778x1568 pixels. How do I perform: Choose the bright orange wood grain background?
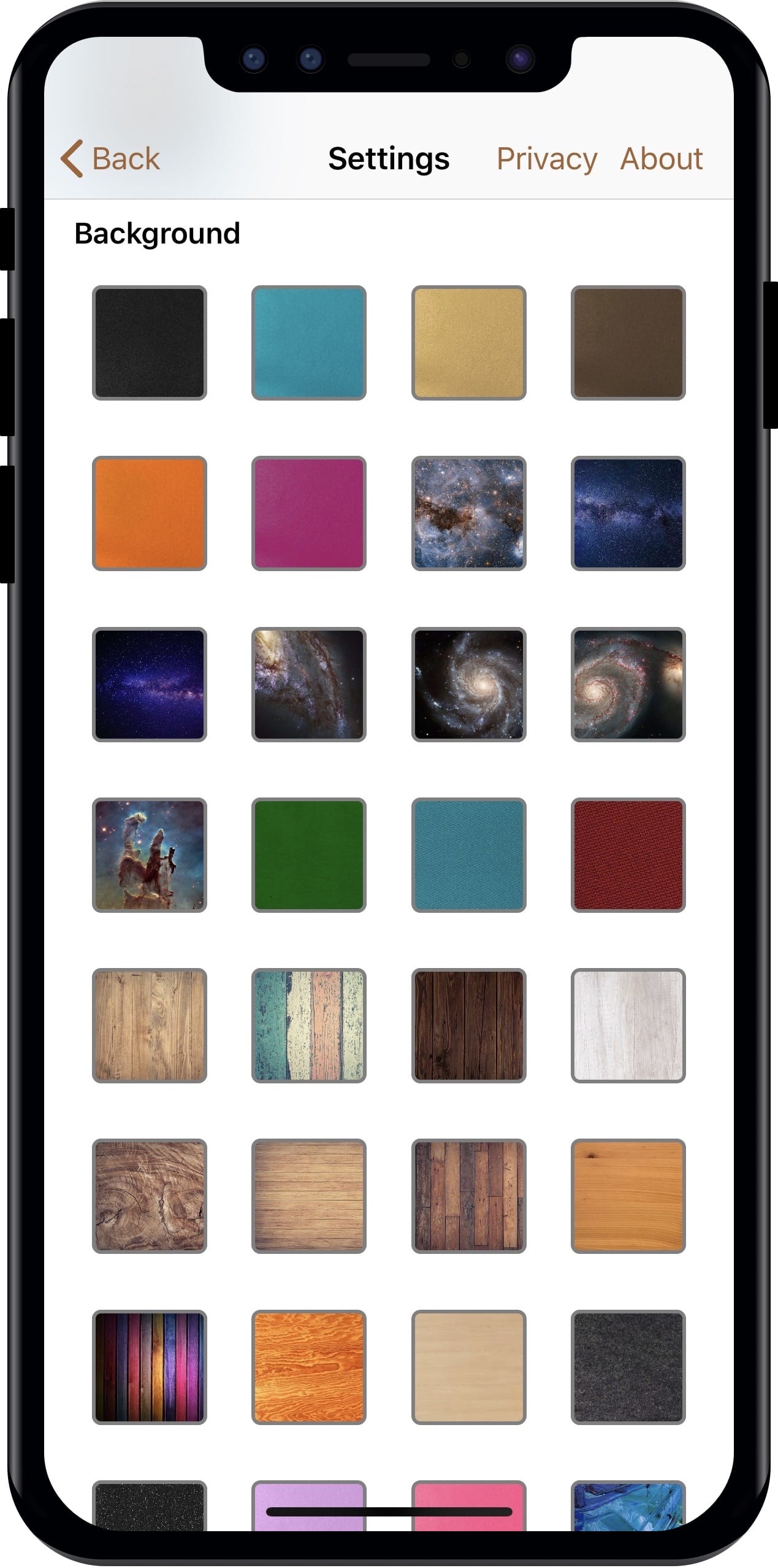309,1367
